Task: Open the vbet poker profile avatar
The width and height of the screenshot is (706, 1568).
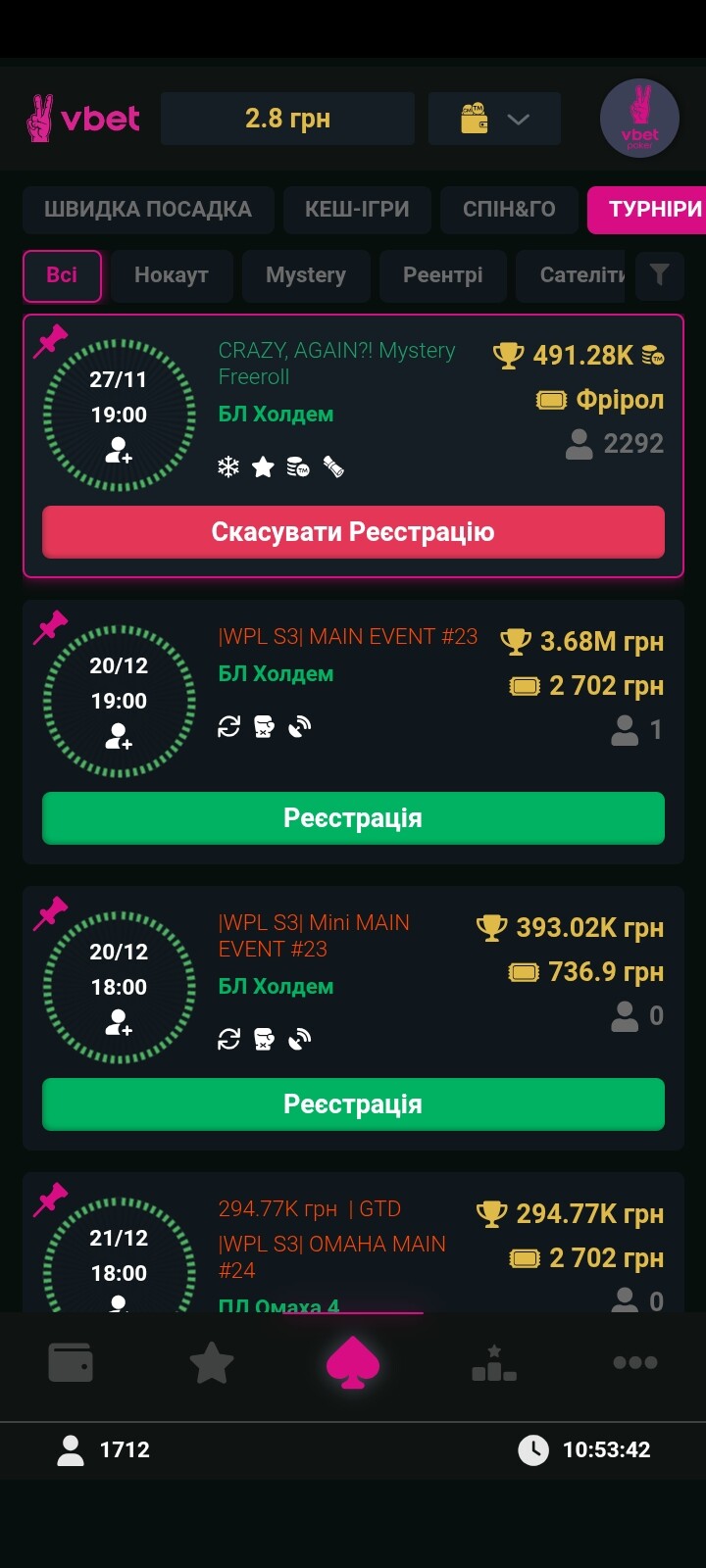Action: 639,120
